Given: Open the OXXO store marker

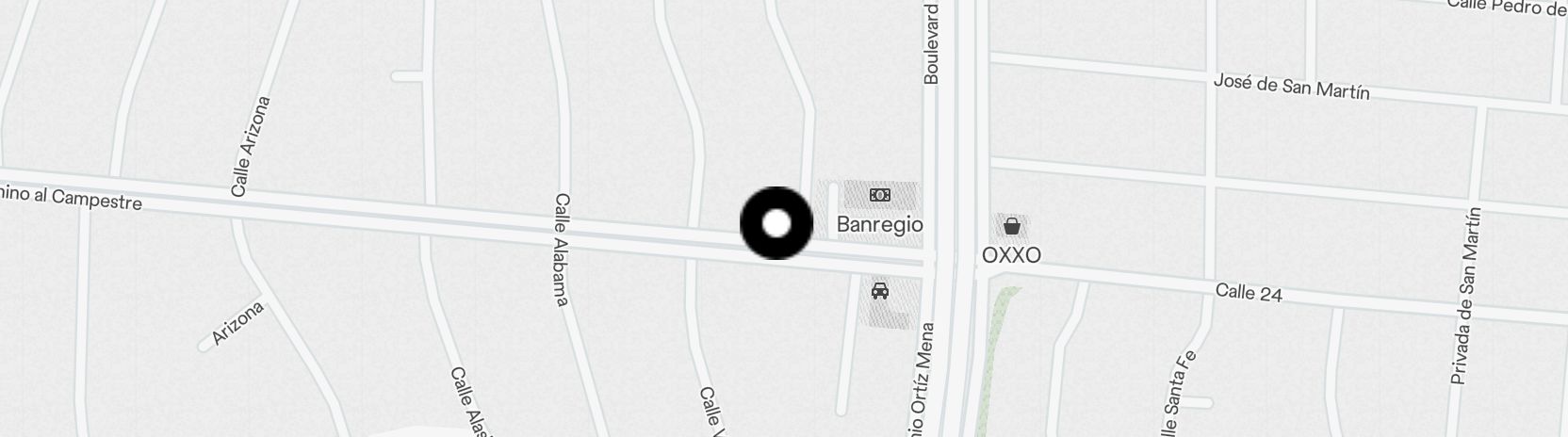Looking at the screenshot, I should [1011, 226].
